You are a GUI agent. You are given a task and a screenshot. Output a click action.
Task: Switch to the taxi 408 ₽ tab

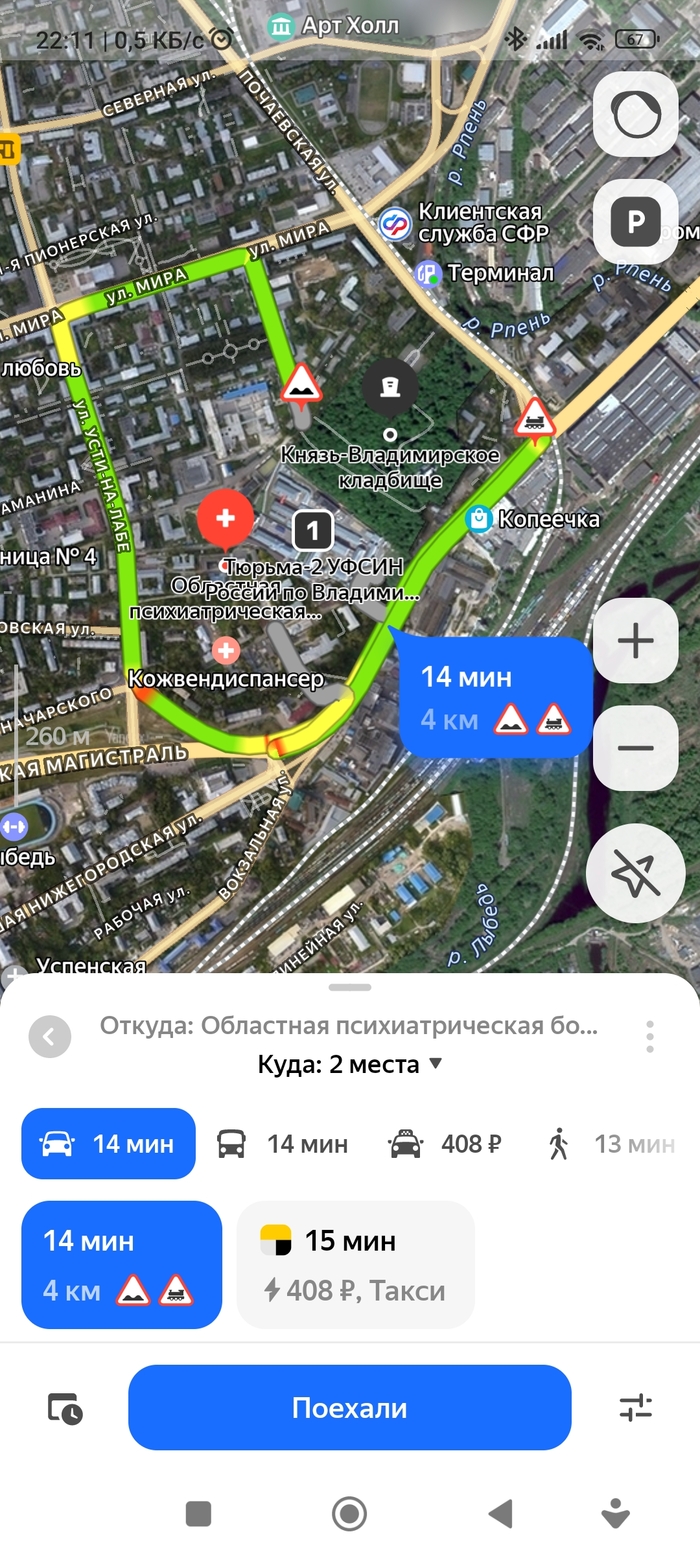click(445, 1143)
